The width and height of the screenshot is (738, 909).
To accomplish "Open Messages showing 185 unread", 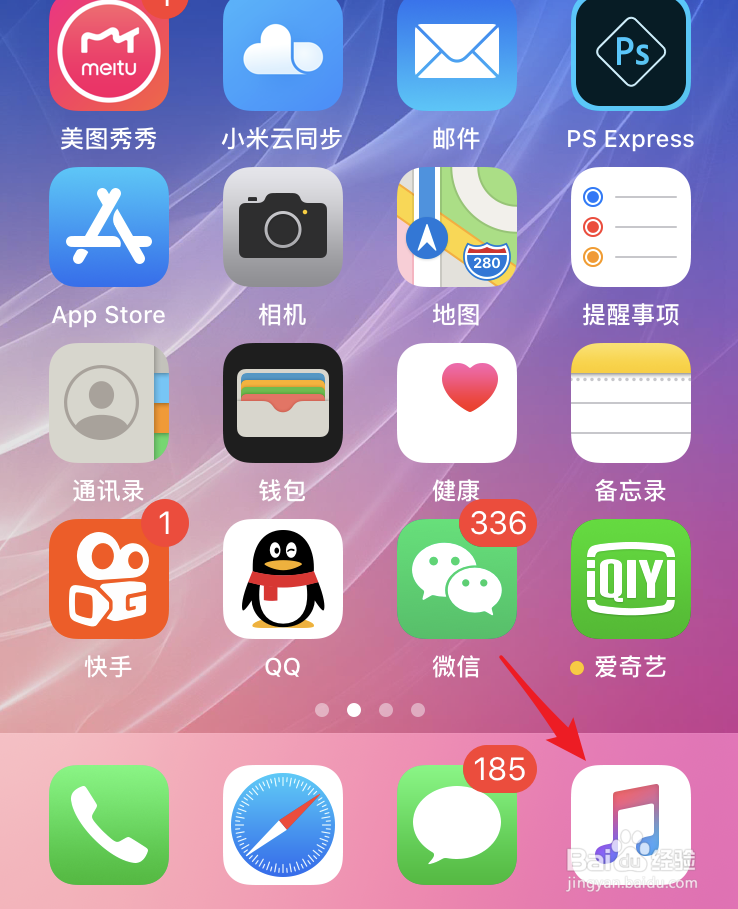I will (457, 825).
